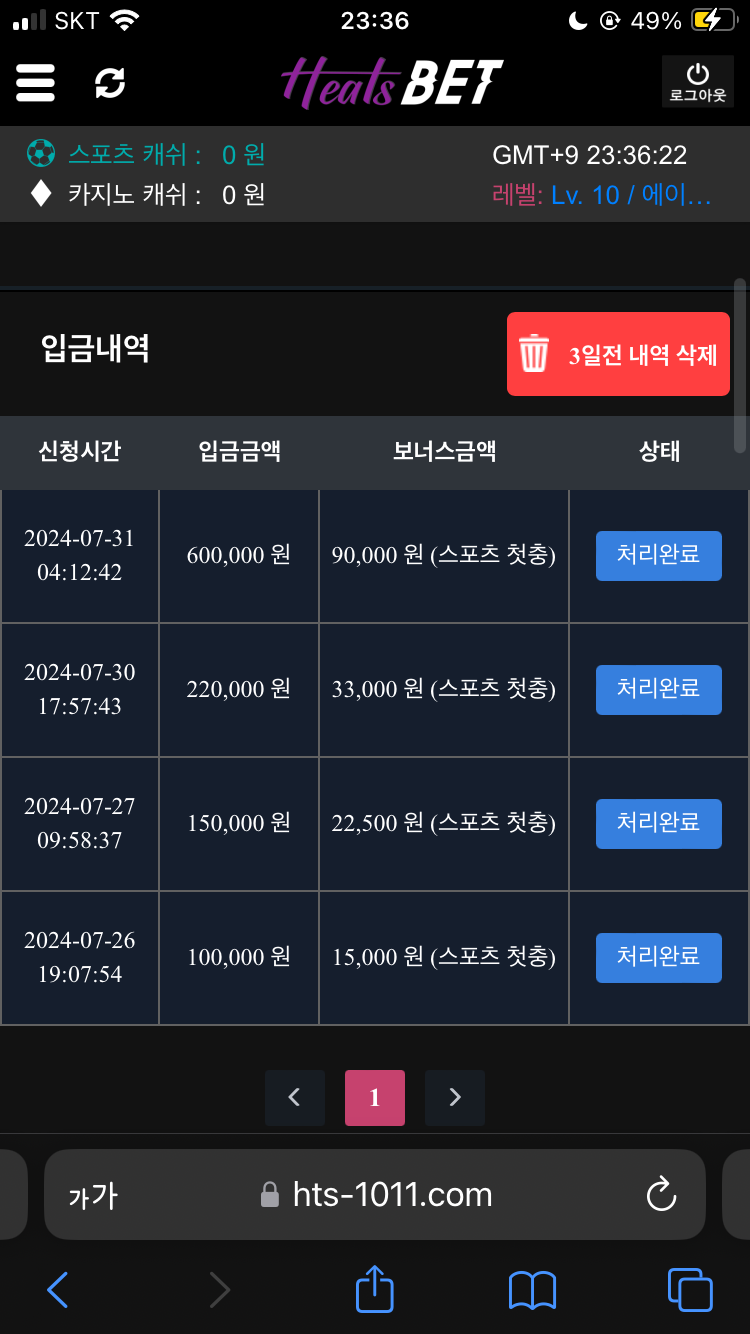Screen dimensions: 750x1334
Task: Delete history with 3일전 내역 삭제
Action: [618, 354]
